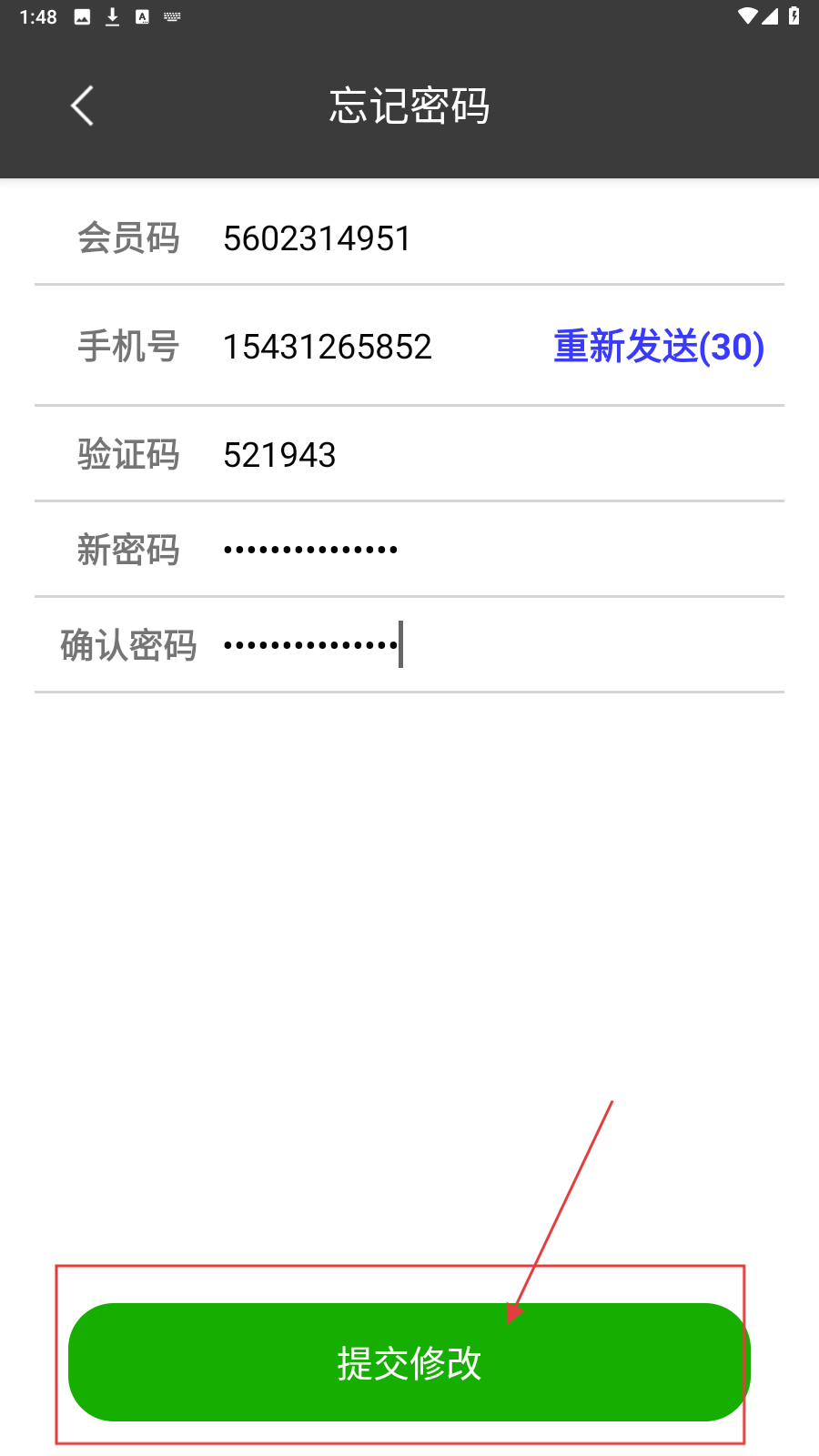
Task: Edit the 手机号 phone number field
Action: (364, 347)
